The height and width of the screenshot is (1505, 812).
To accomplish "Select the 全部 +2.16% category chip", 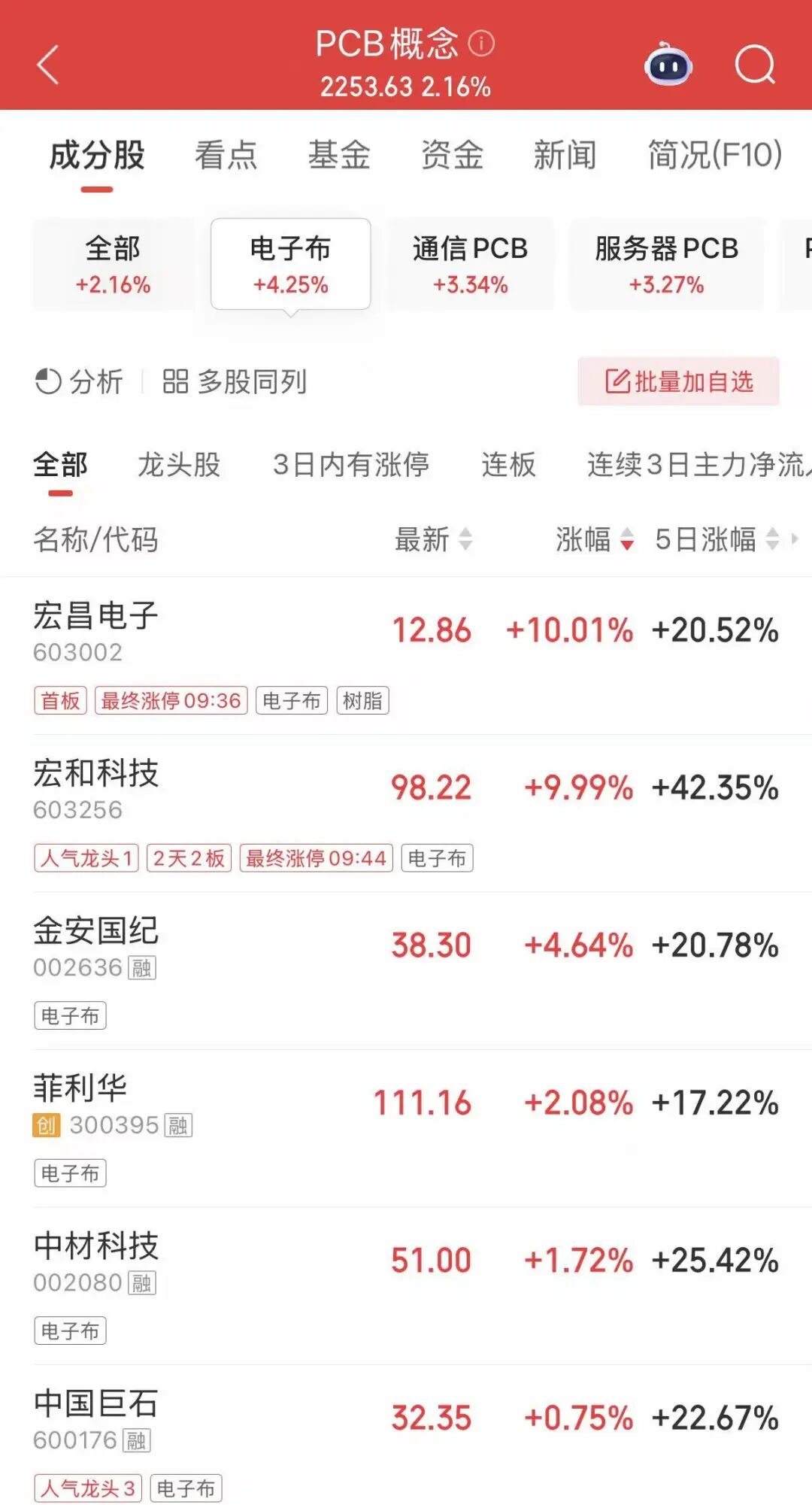I will click(x=113, y=264).
